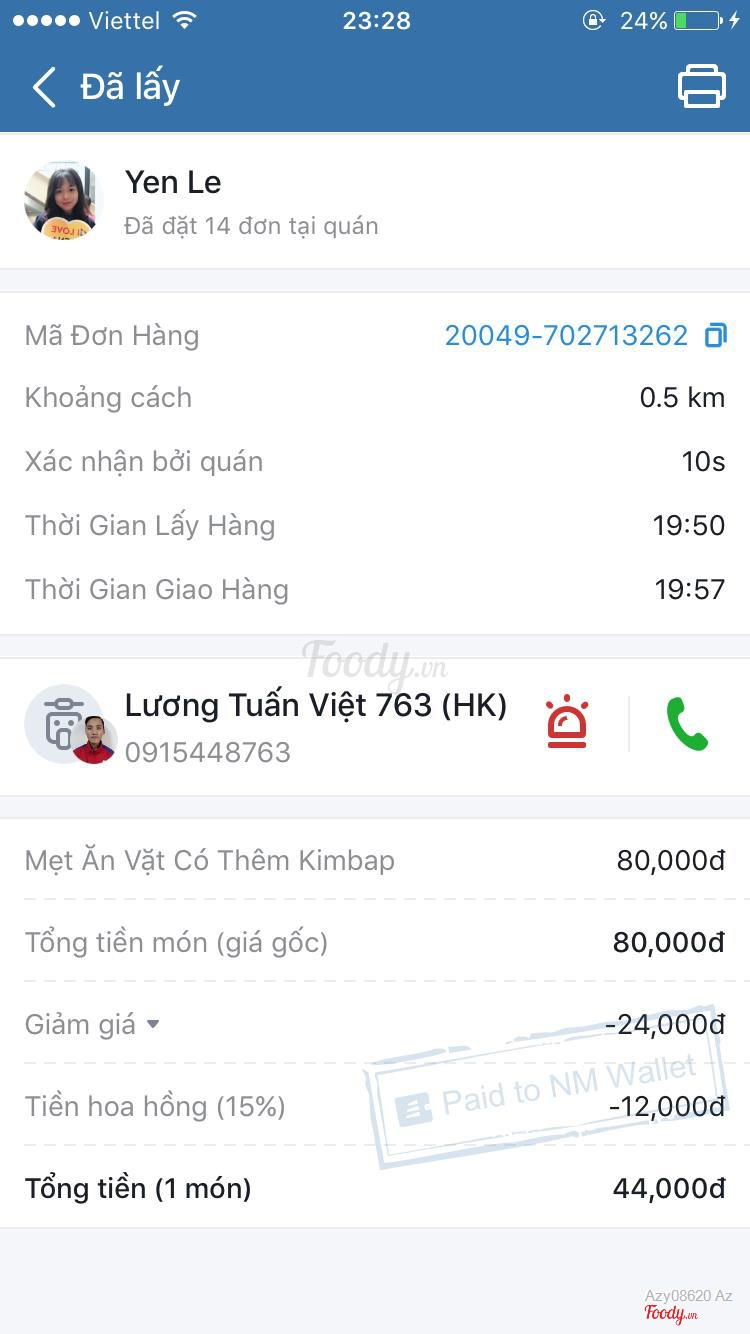Print the order receipt

coord(702,87)
